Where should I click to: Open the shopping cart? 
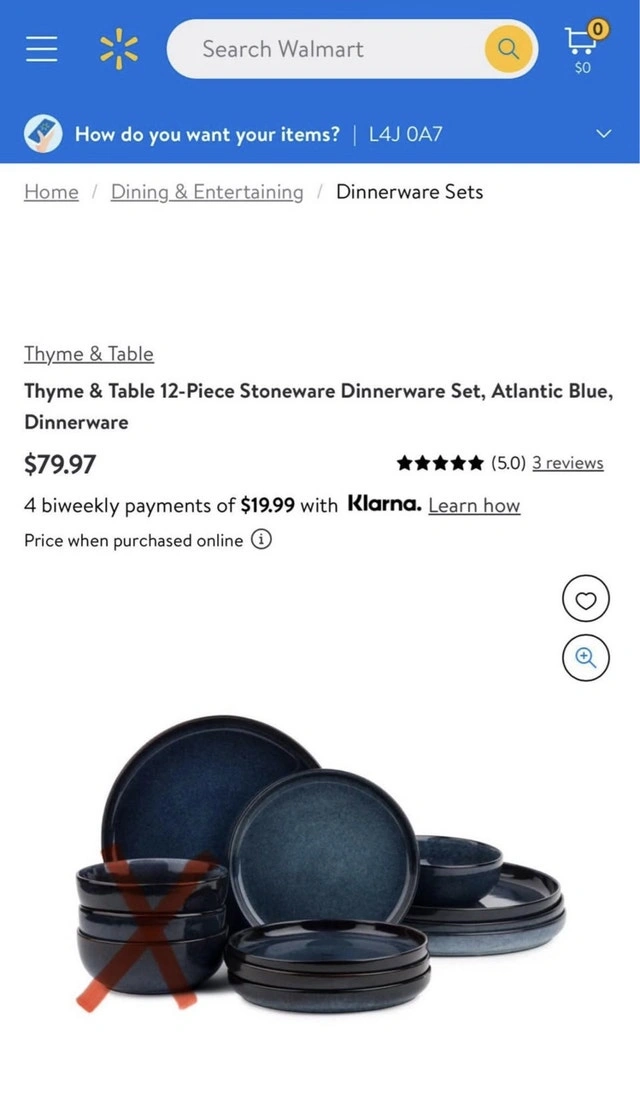[582, 47]
